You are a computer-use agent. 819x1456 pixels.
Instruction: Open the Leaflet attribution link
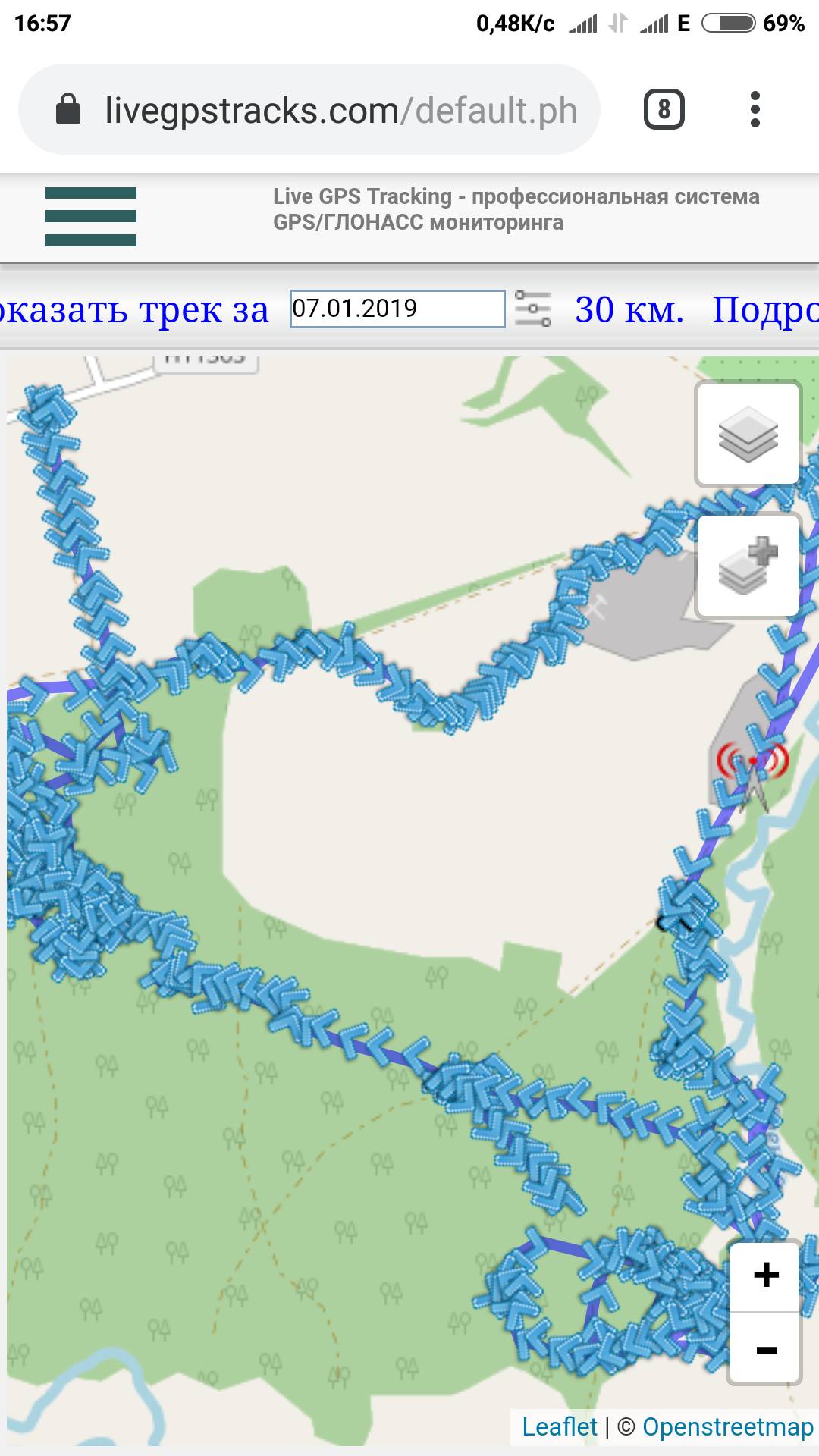click(x=559, y=1426)
